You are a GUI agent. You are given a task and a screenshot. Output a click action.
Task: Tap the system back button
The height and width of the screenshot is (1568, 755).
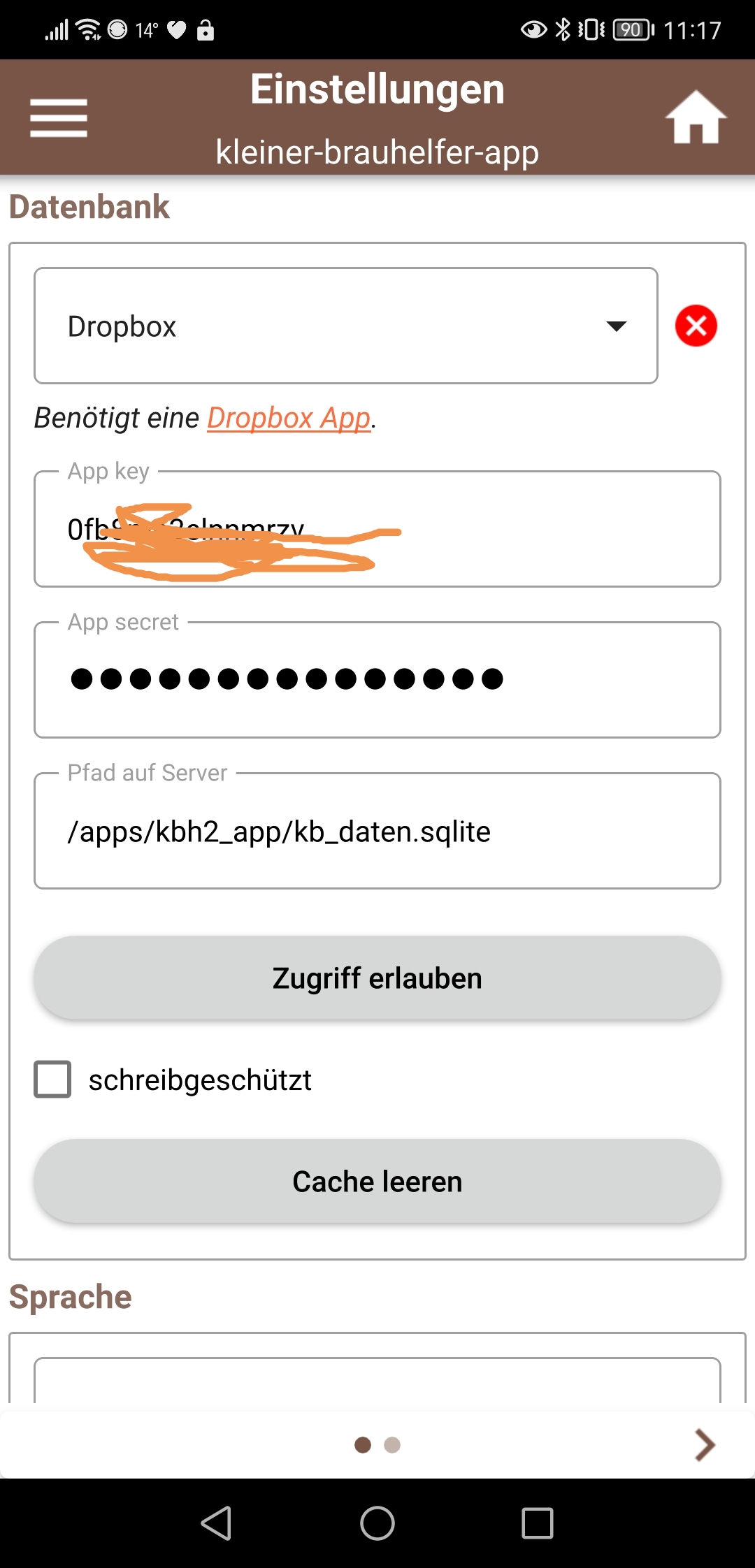click(217, 1523)
